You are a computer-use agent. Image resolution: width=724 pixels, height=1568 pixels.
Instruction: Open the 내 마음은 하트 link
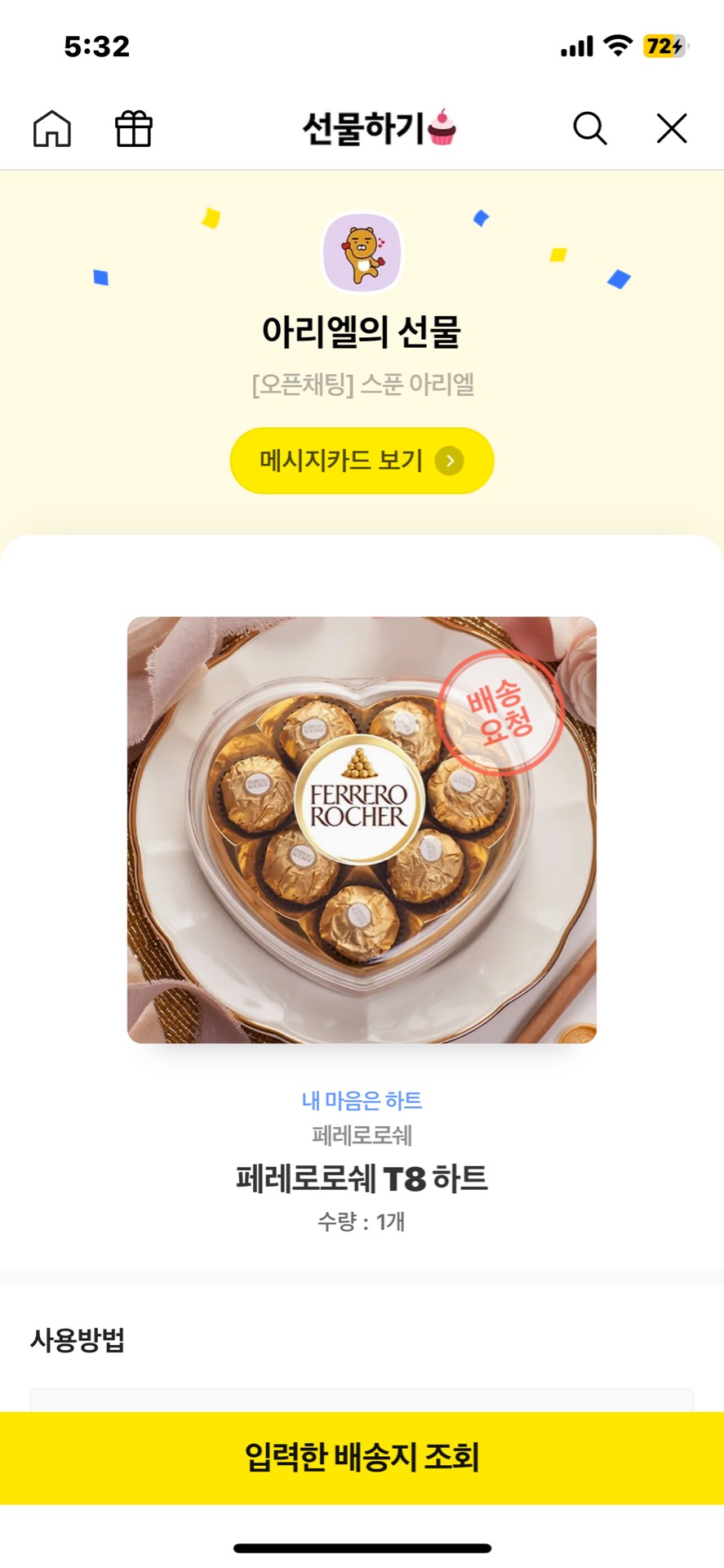[362, 1100]
